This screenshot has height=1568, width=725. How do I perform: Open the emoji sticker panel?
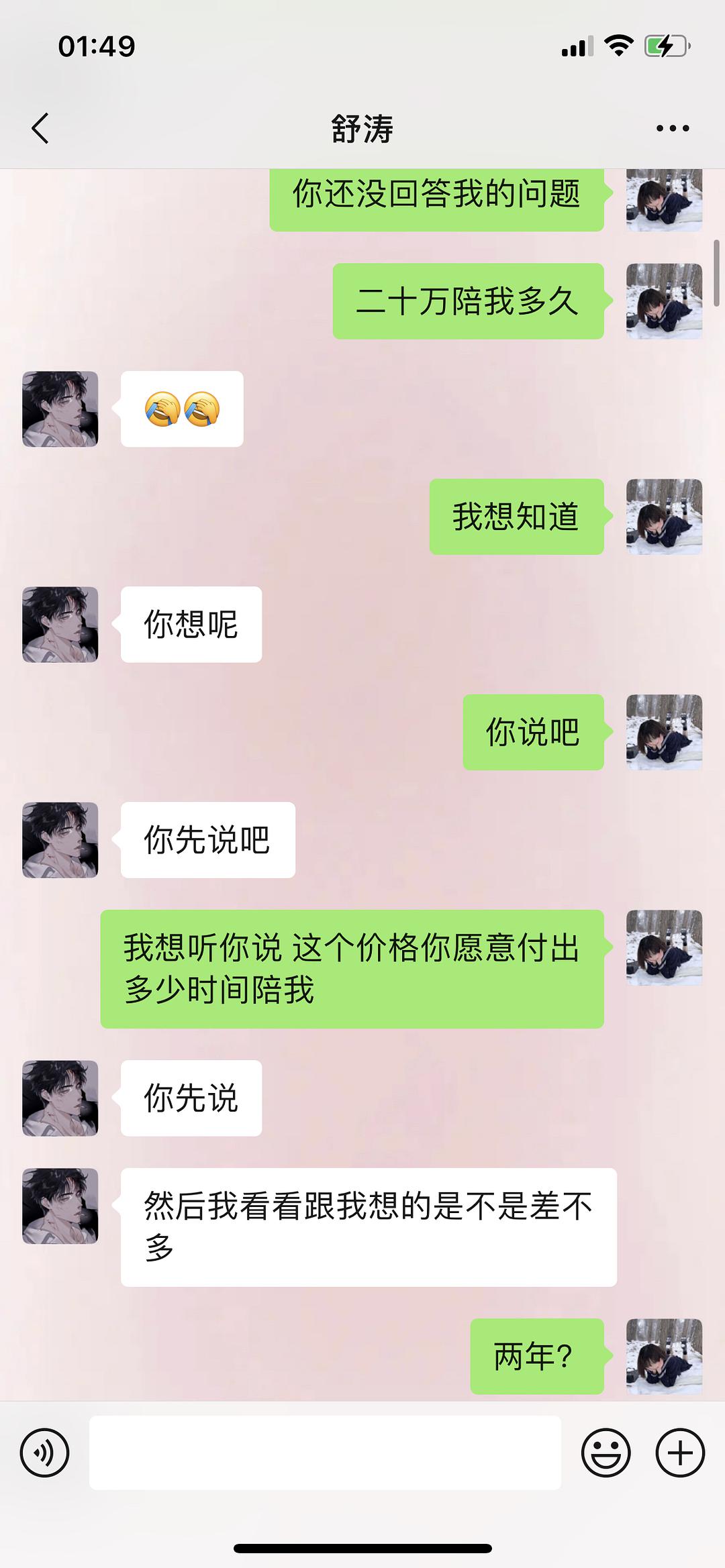click(x=606, y=1453)
